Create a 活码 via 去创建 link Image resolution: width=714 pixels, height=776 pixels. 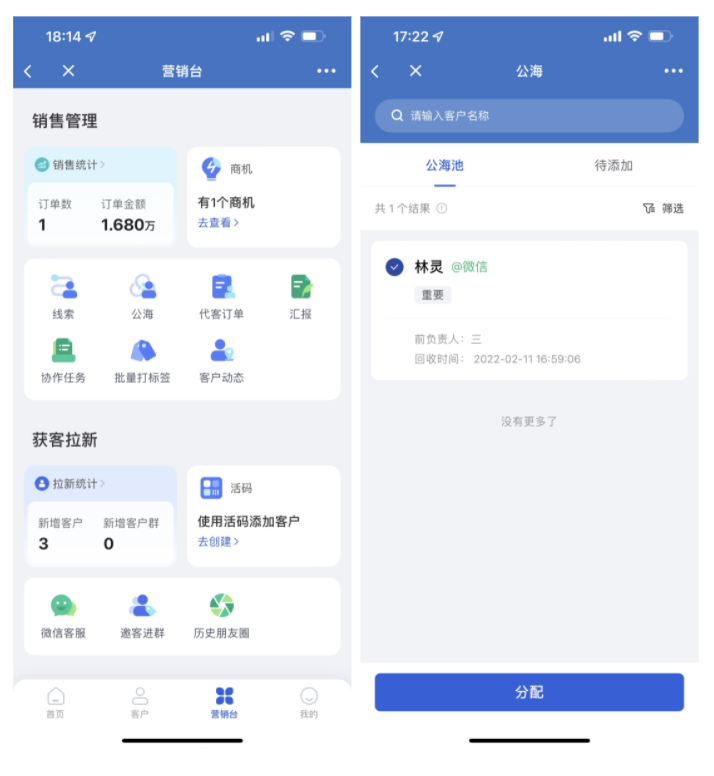click(217, 542)
